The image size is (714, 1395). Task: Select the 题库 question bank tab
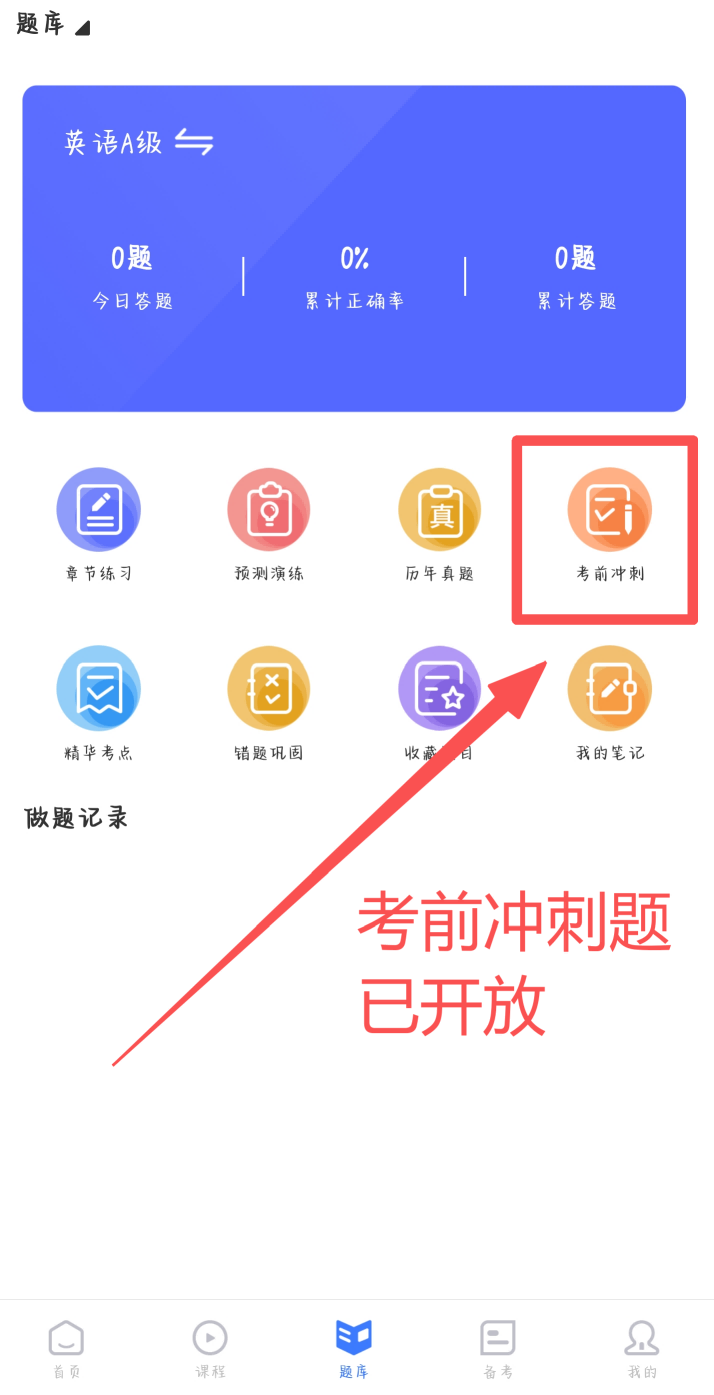coord(354,1347)
